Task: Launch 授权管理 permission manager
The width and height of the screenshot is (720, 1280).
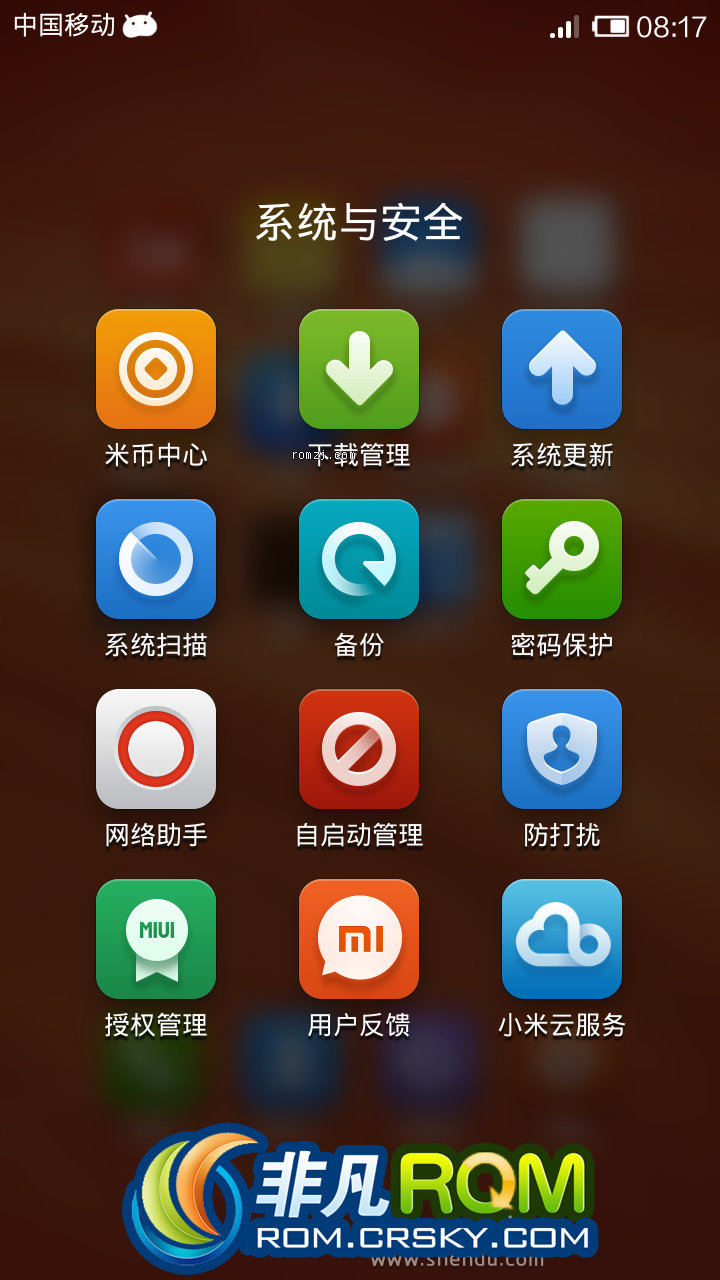Action: (156, 939)
